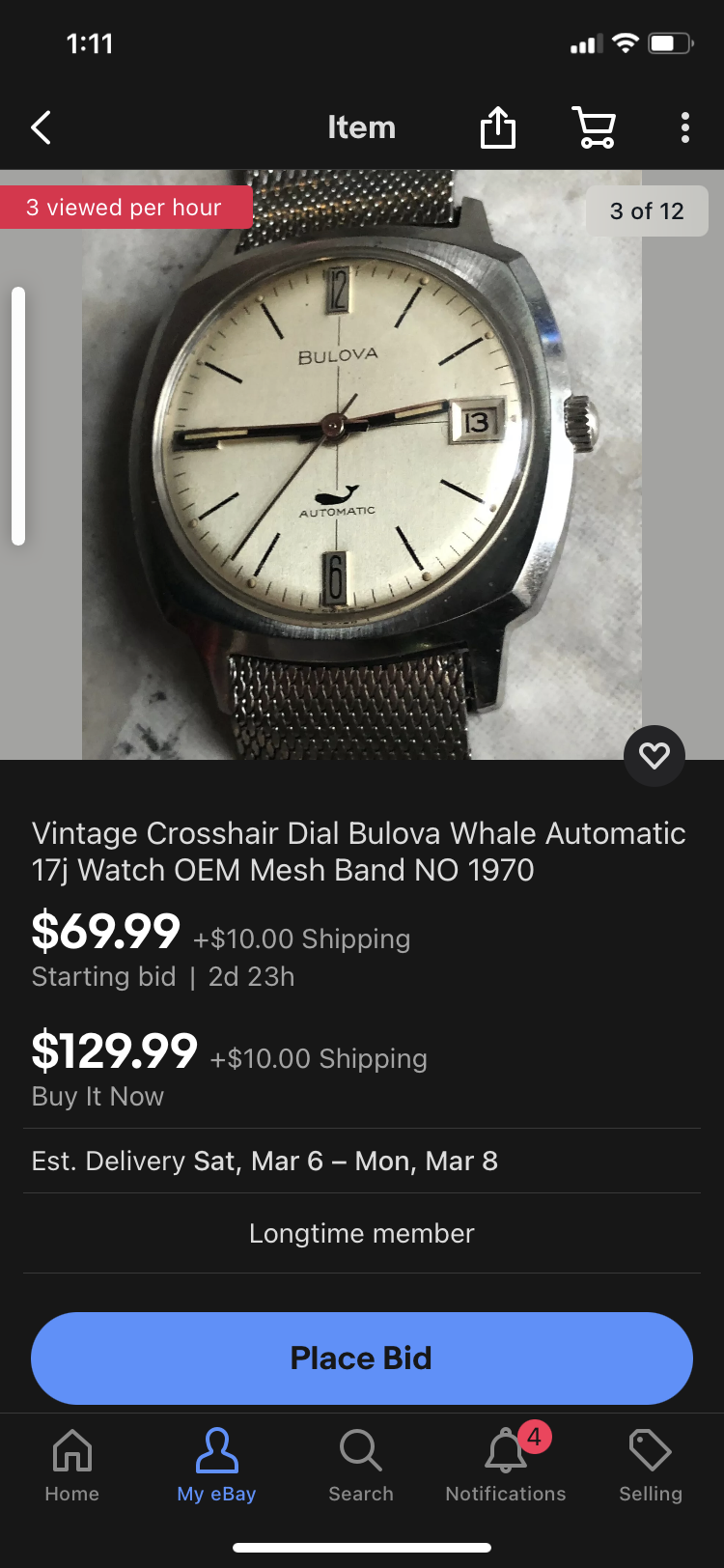Open the Bulova watch photo
This screenshot has width=724, height=1568.
362,463
